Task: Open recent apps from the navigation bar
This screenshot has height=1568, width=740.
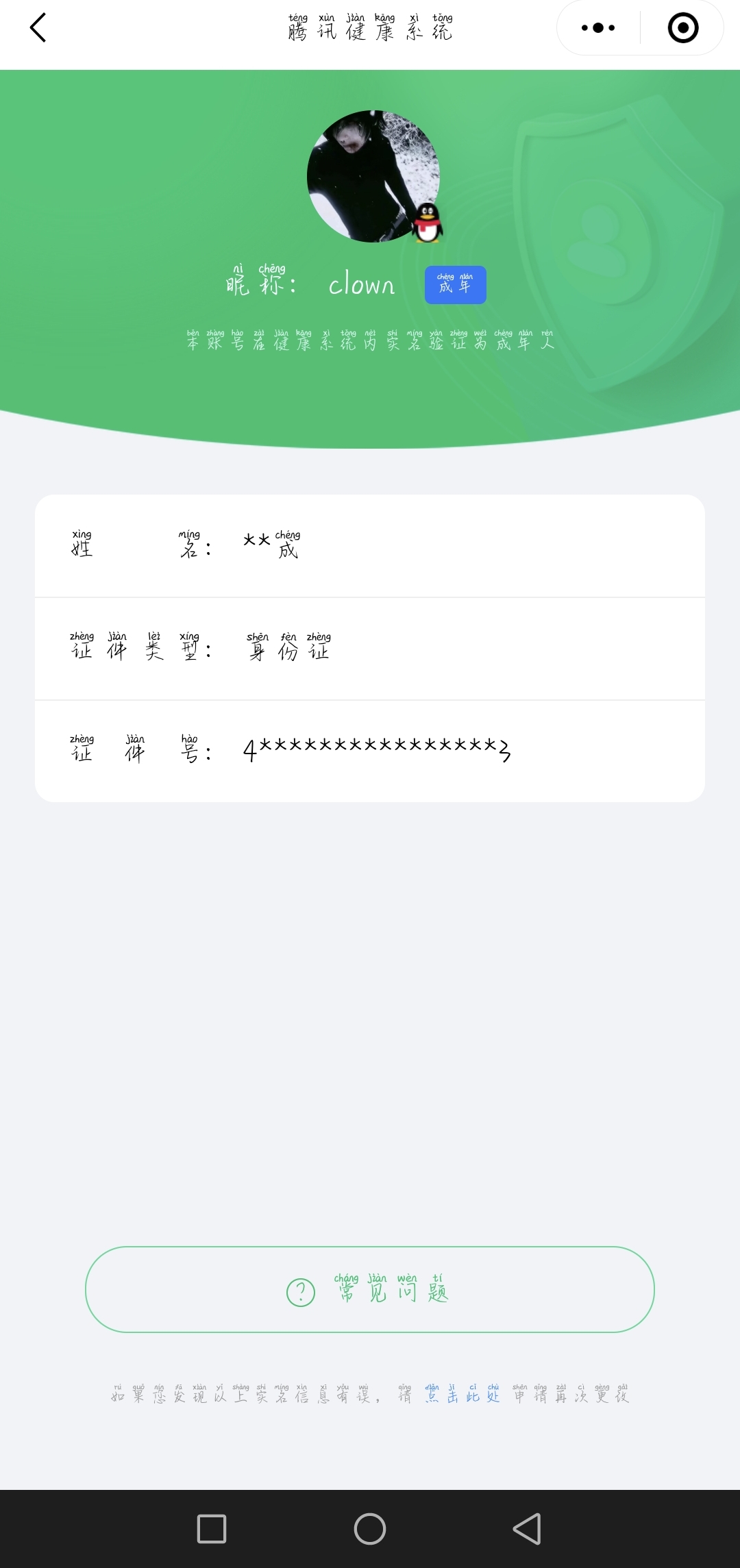Action: [212, 1528]
